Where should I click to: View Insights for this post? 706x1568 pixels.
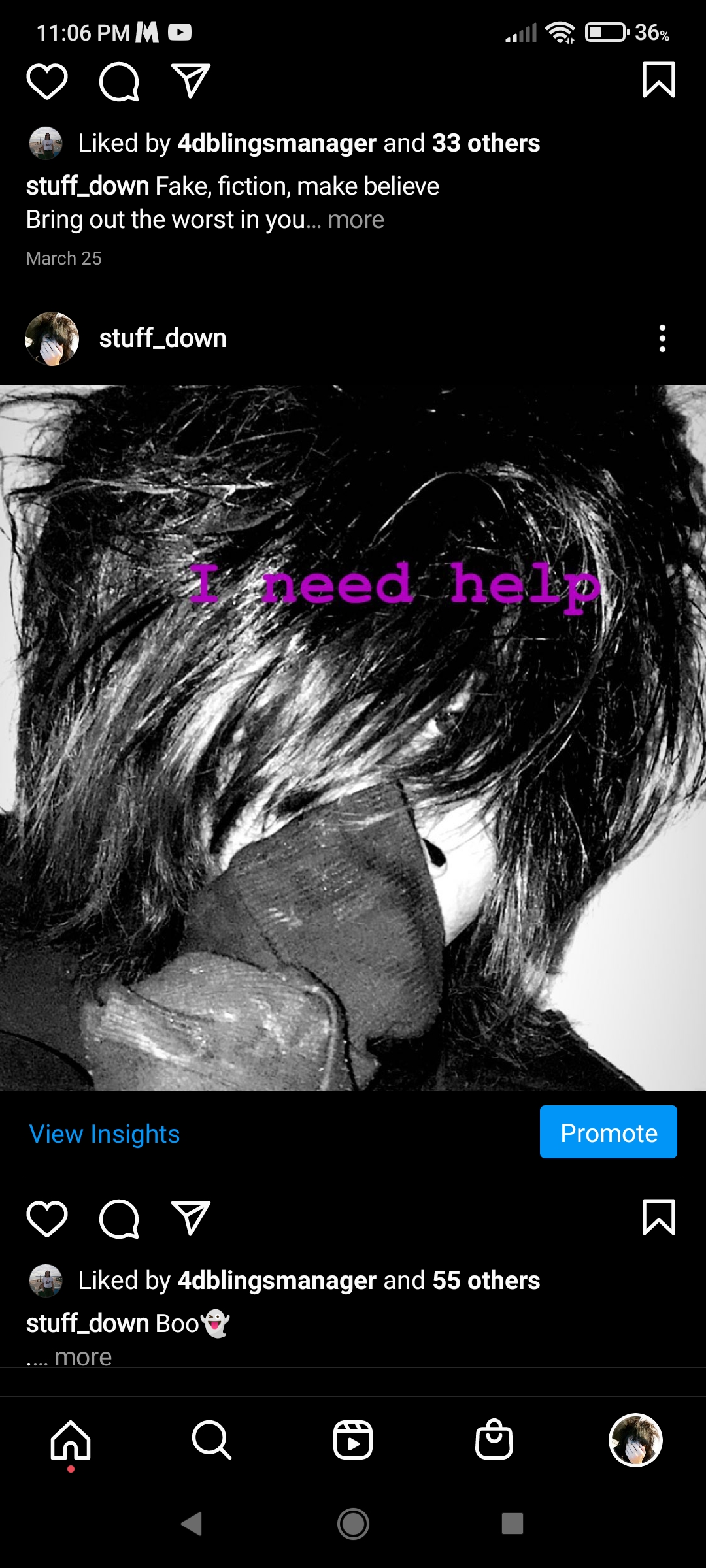(105, 1134)
